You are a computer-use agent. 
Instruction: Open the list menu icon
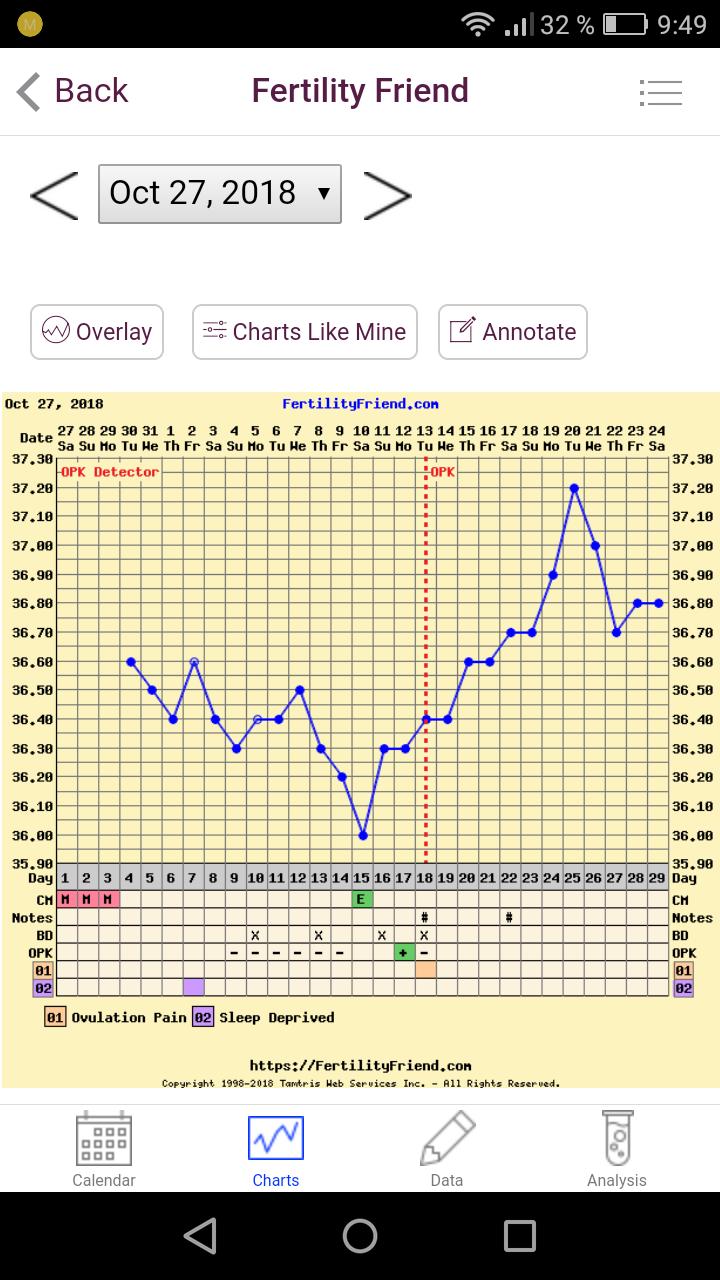tap(660, 92)
